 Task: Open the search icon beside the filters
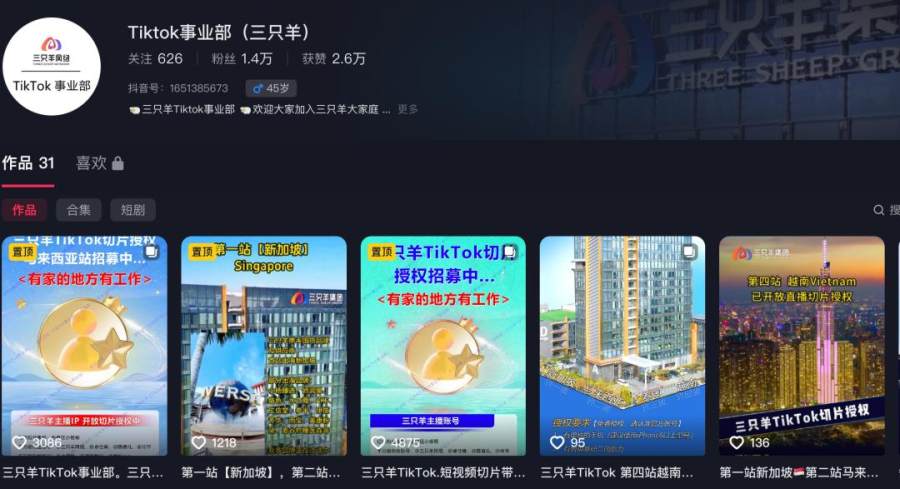tap(880, 210)
